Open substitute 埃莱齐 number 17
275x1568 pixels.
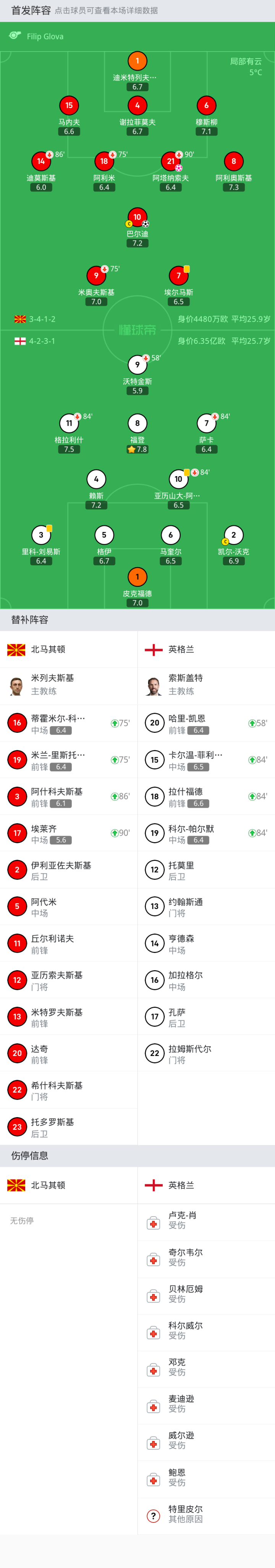(69, 833)
